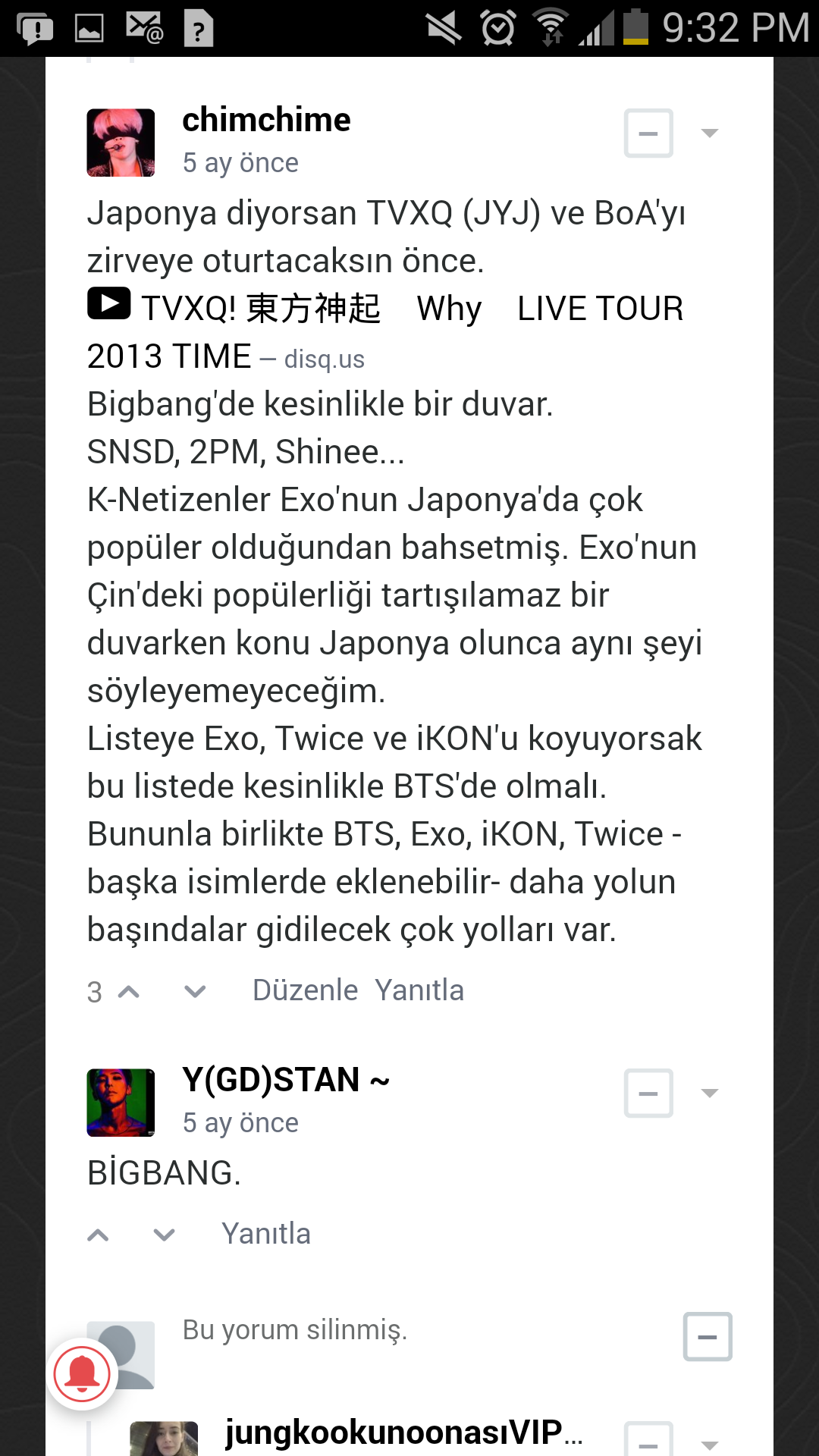This screenshot has height=1456, width=819.
Task: Collapse Y(GD)STAN's comment
Action: pos(648,1094)
